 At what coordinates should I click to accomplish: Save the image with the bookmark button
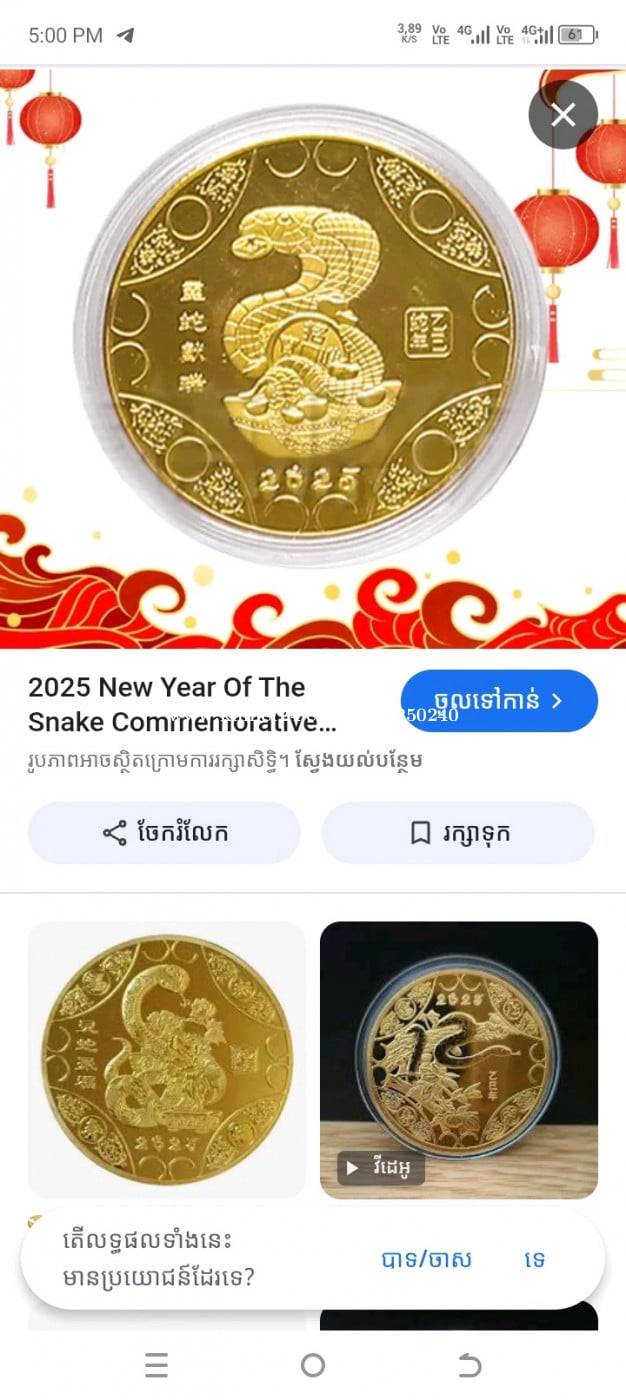click(x=458, y=832)
